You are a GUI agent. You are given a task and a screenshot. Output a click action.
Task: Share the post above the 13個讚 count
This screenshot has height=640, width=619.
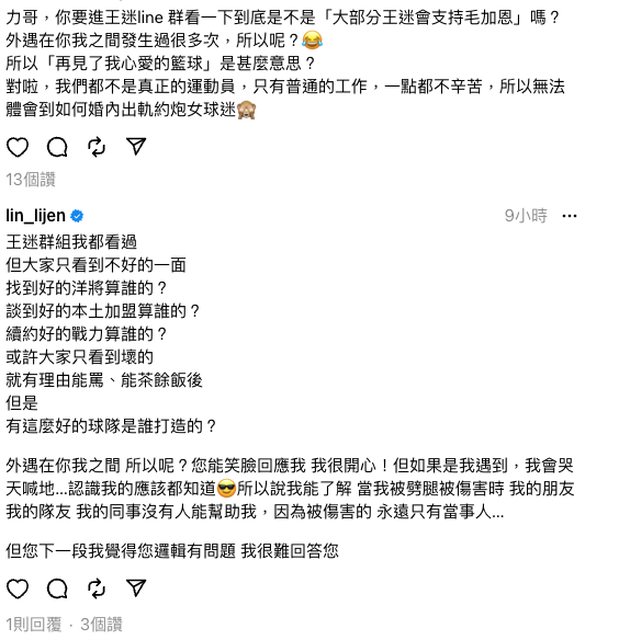[136, 148]
